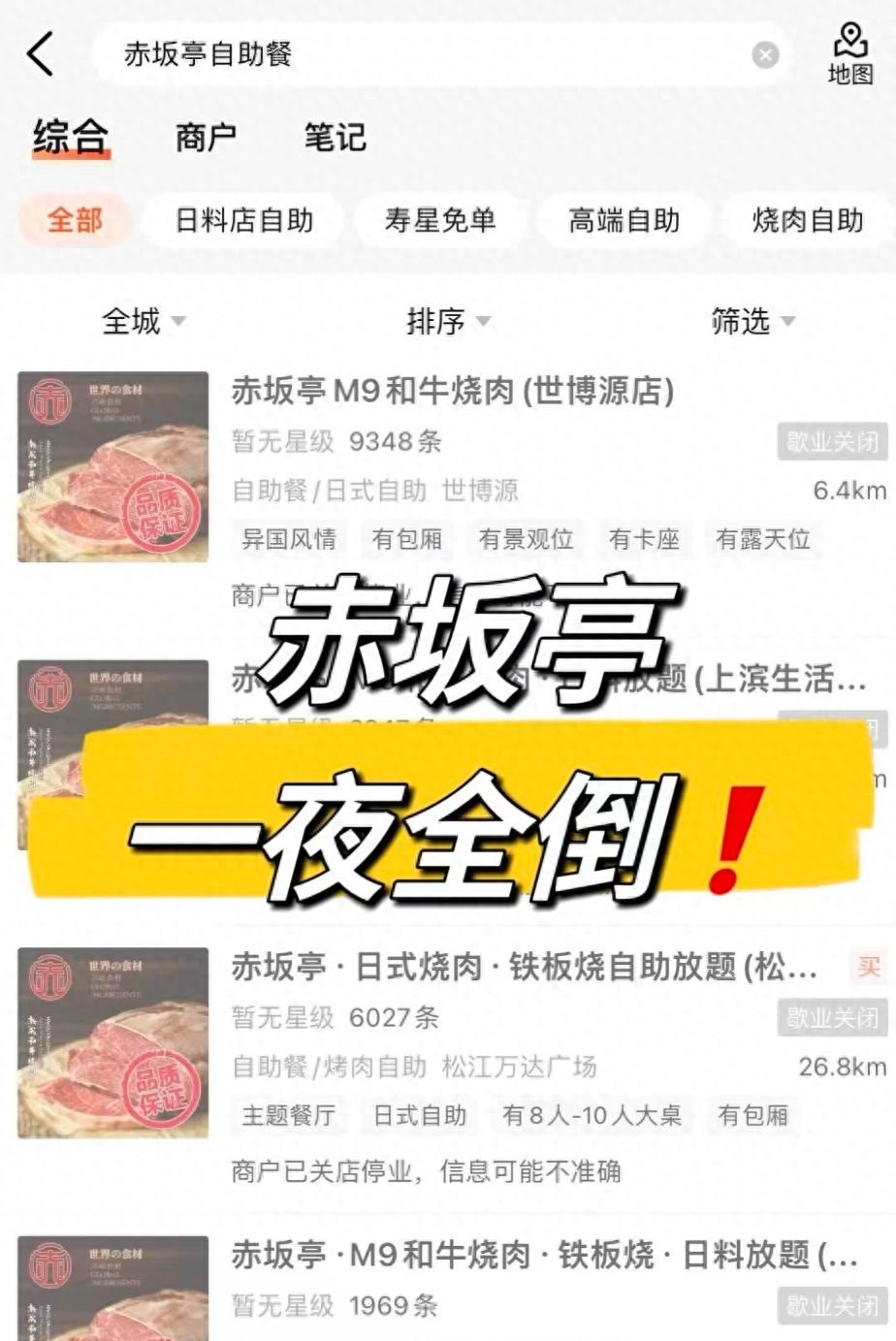Switch to the 笔记 tab
896x1341 pixels.
[335, 138]
